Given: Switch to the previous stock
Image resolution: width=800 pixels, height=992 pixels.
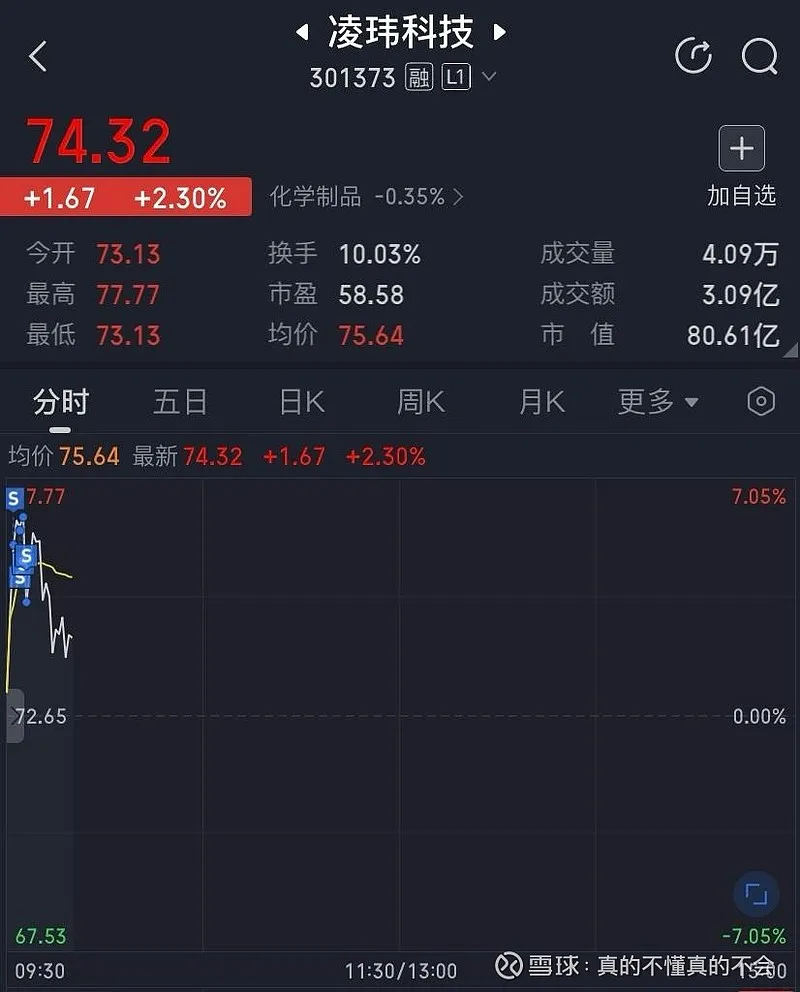Looking at the screenshot, I should 301,33.
